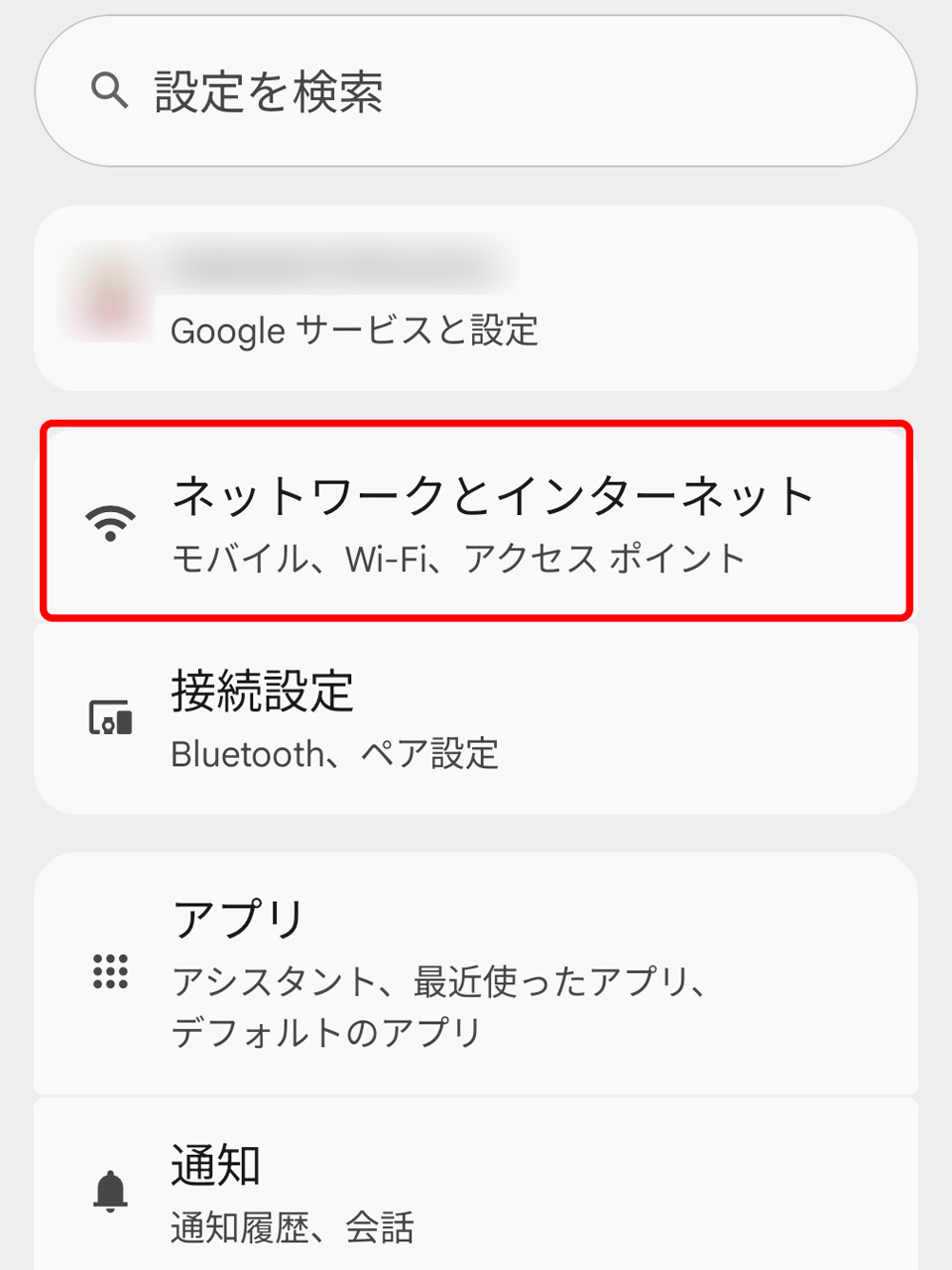Tap the highlighted red-outlined network card

point(476,521)
